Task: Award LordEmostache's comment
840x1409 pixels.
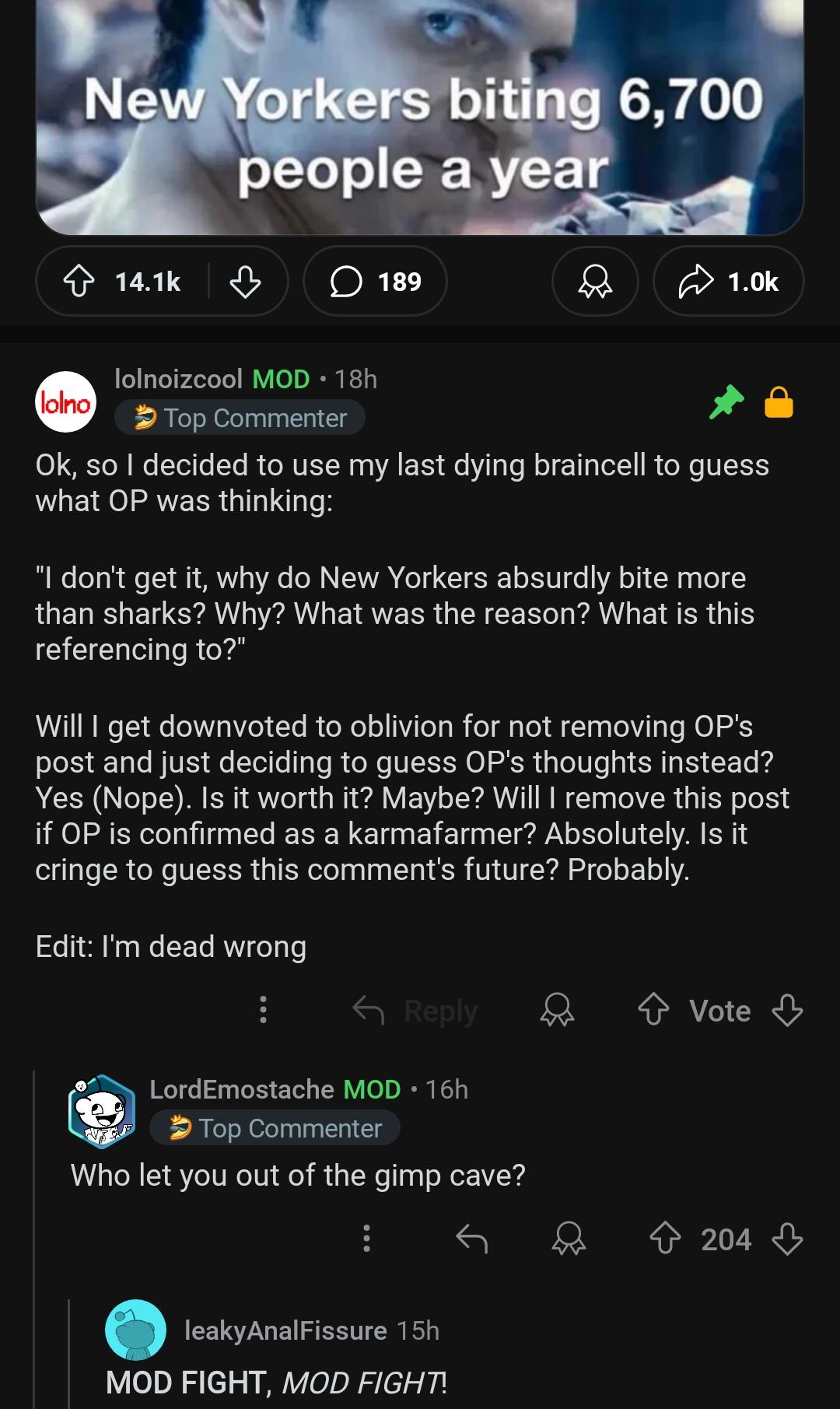Action: coord(569,1239)
